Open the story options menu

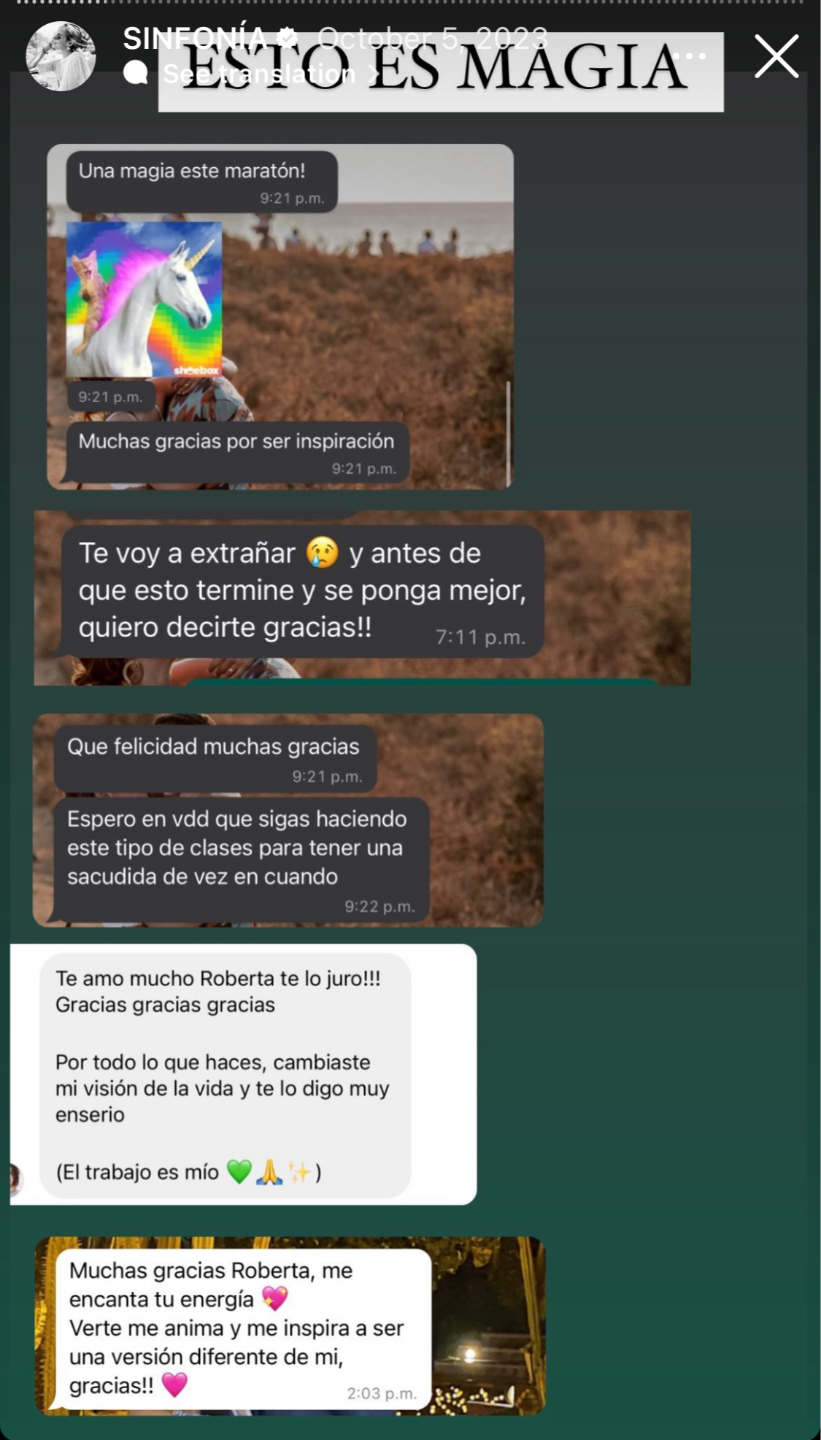click(689, 56)
